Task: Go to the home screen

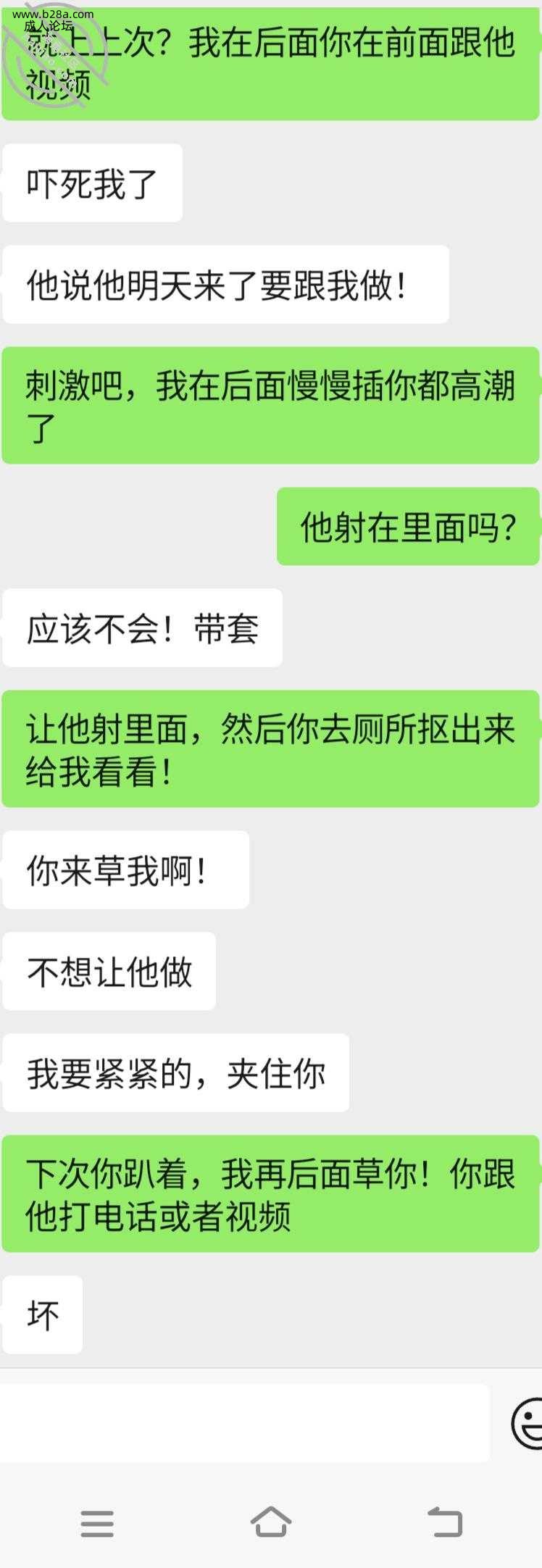Action: 271,1522
